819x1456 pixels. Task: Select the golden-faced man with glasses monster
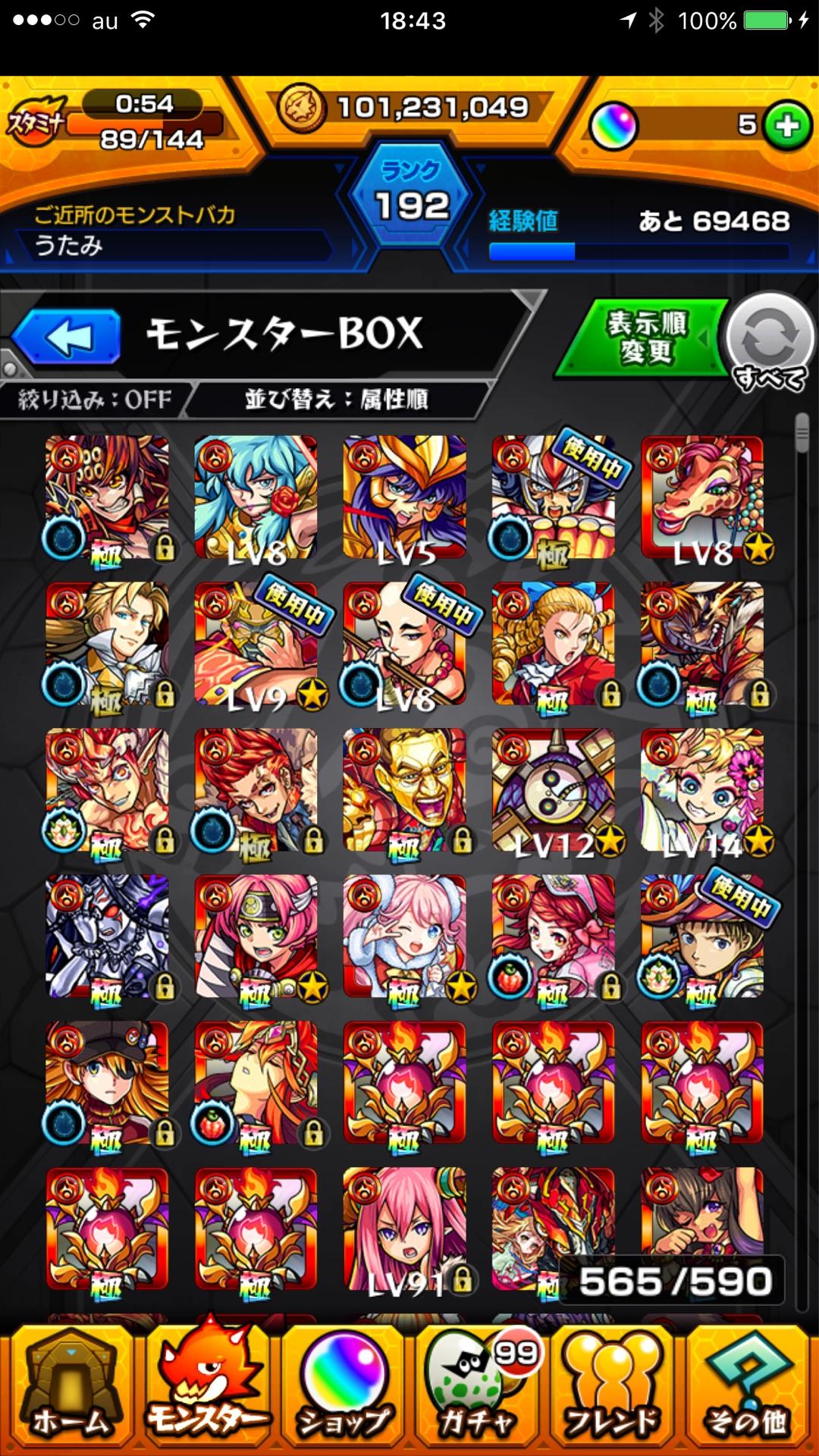coord(406,790)
